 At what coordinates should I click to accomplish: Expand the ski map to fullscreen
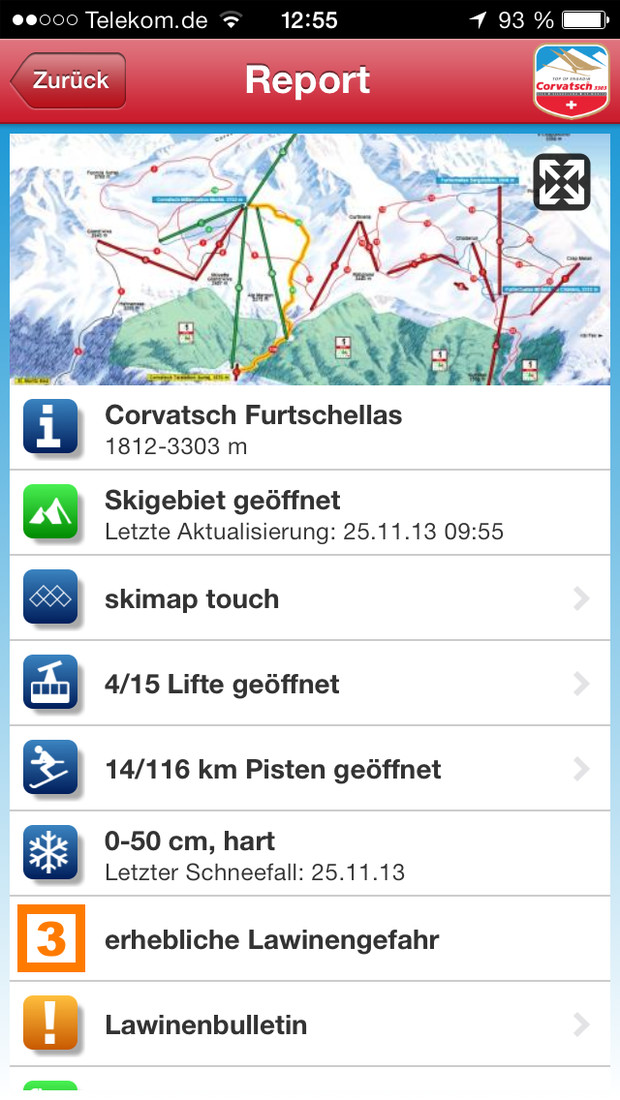(x=562, y=182)
